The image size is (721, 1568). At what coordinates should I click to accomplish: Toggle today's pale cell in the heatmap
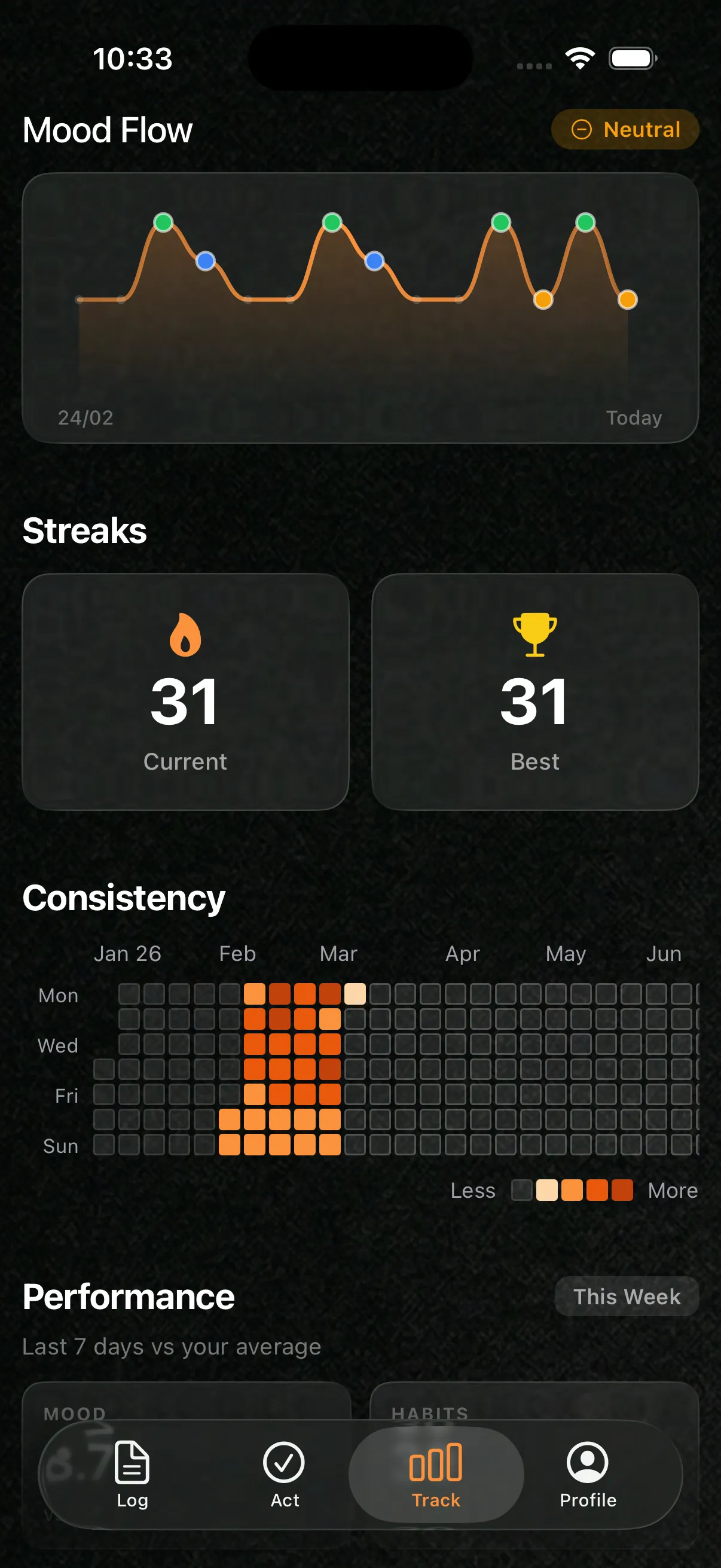[356, 994]
